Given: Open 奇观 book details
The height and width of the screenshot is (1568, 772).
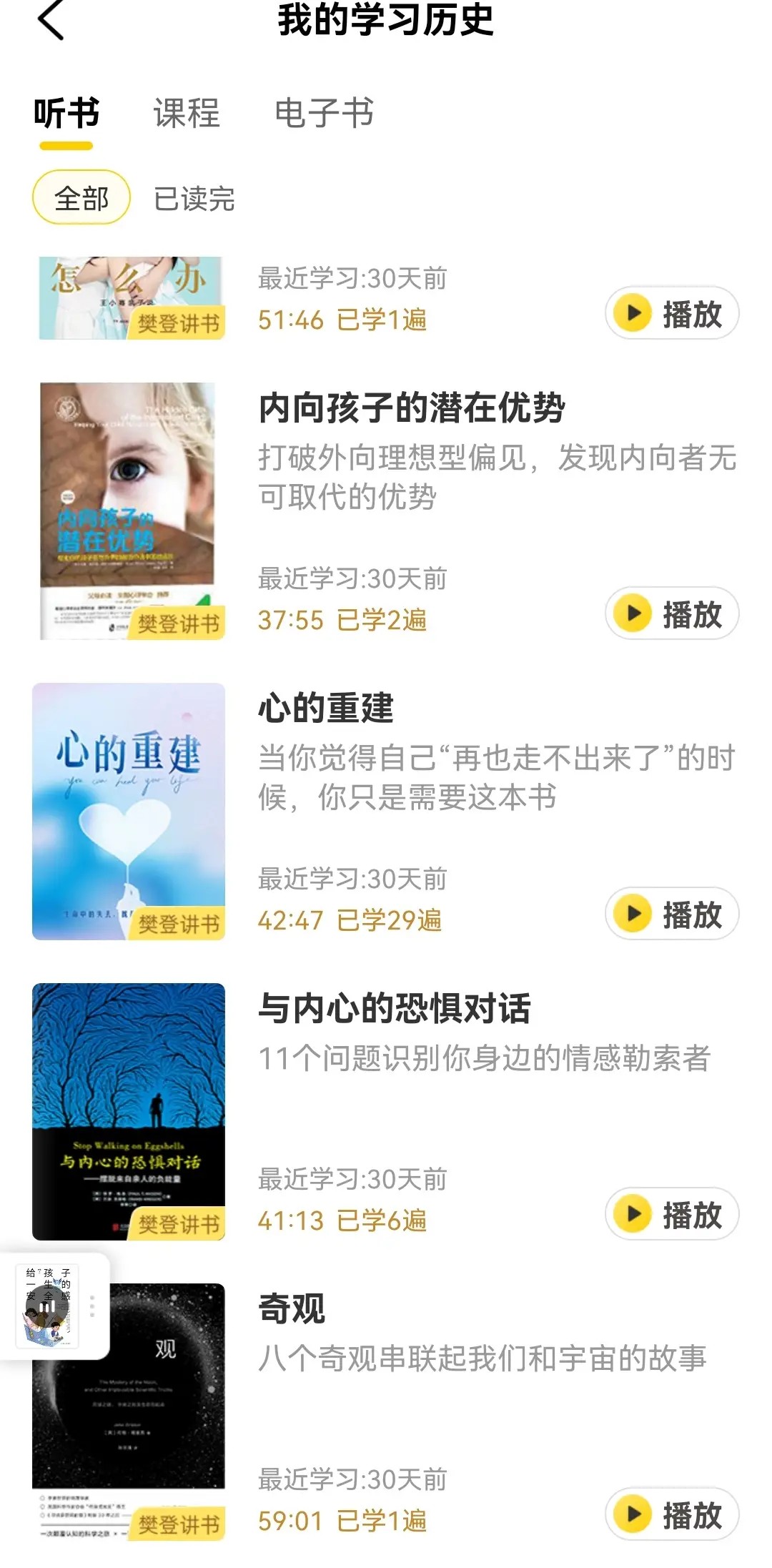Looking at the screenshot, I should point(292,1309).
